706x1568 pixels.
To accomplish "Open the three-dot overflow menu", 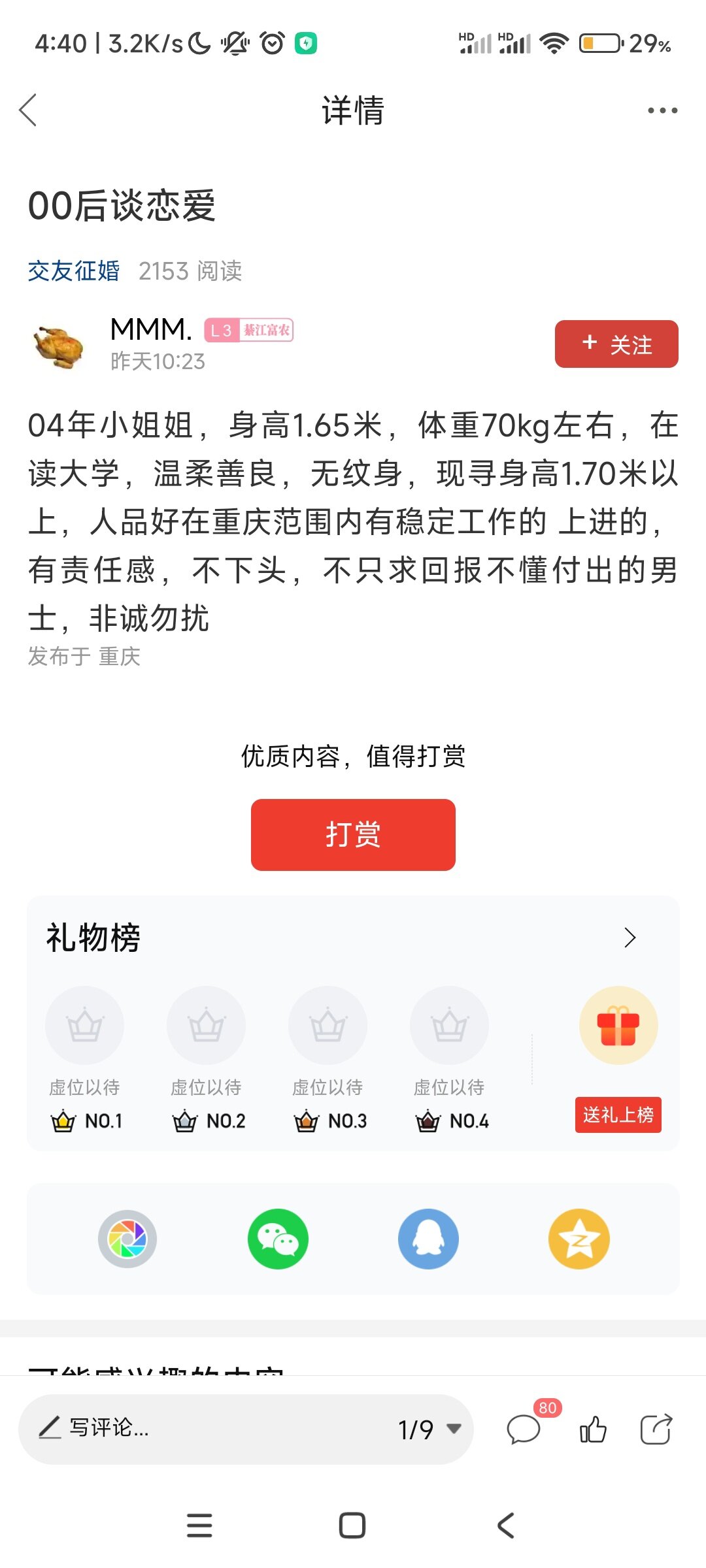I will (662, 110).
